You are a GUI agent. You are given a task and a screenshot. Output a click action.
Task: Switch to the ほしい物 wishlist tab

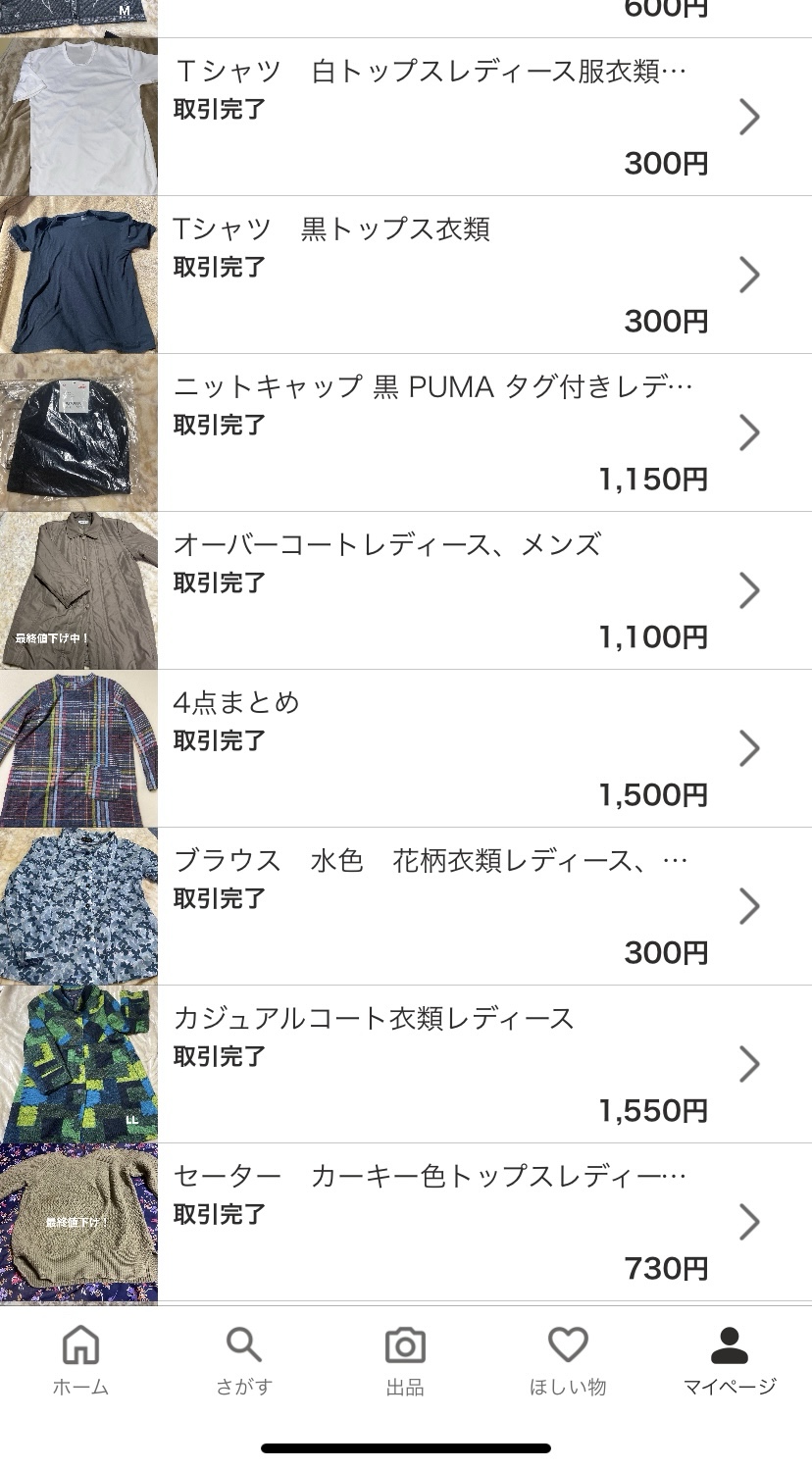coord(568,1359)
